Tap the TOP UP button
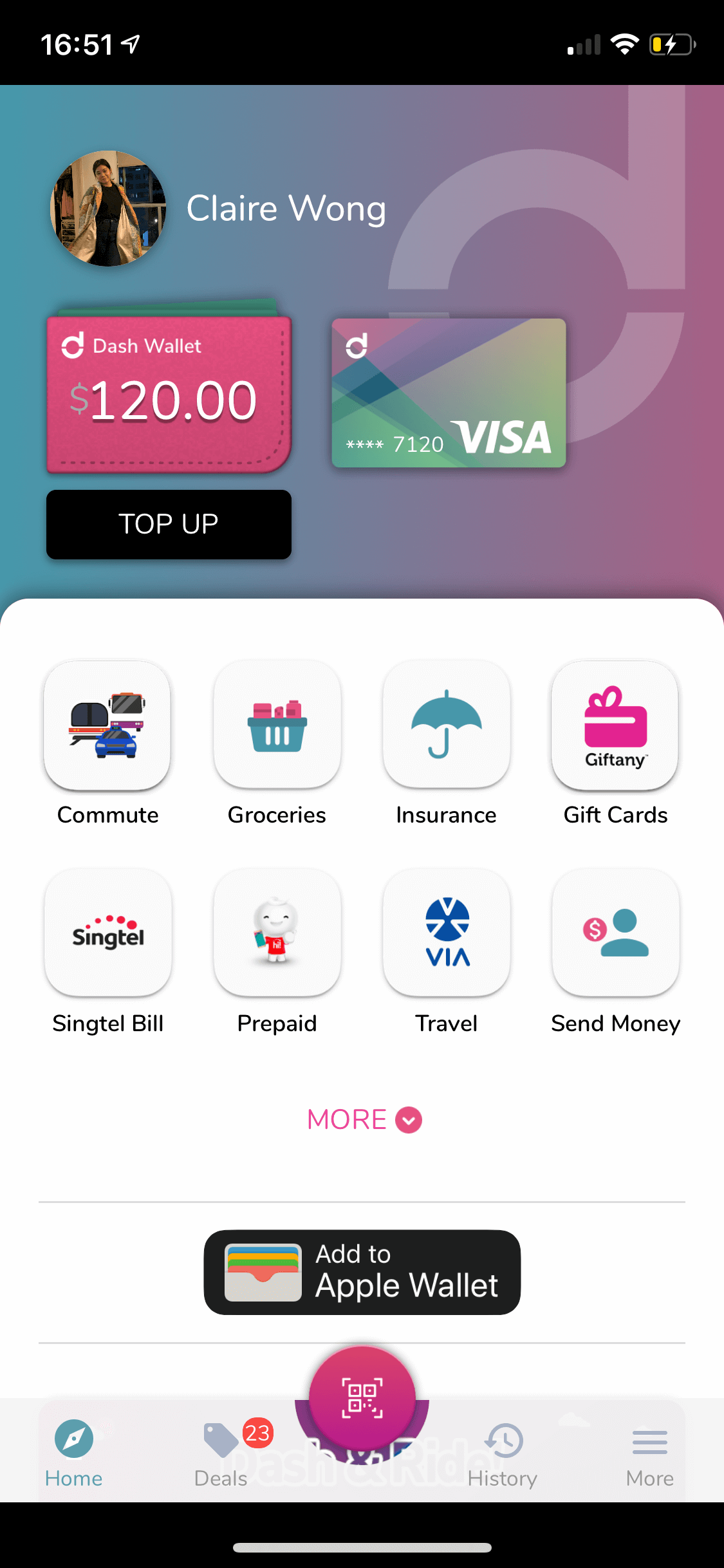The width and height of the screenshot is (724, 1568). [x=169, y=524]
